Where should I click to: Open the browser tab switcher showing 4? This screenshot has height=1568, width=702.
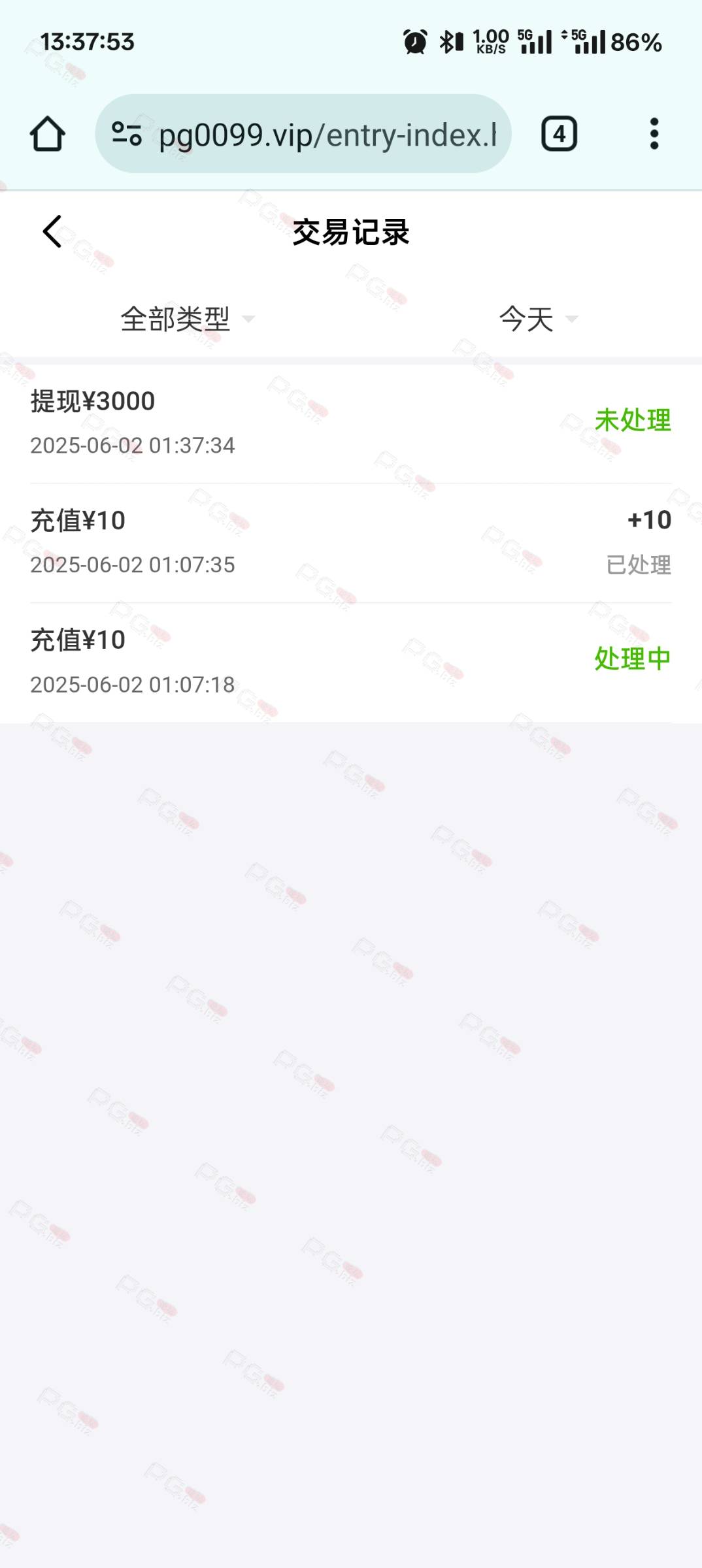560,134
